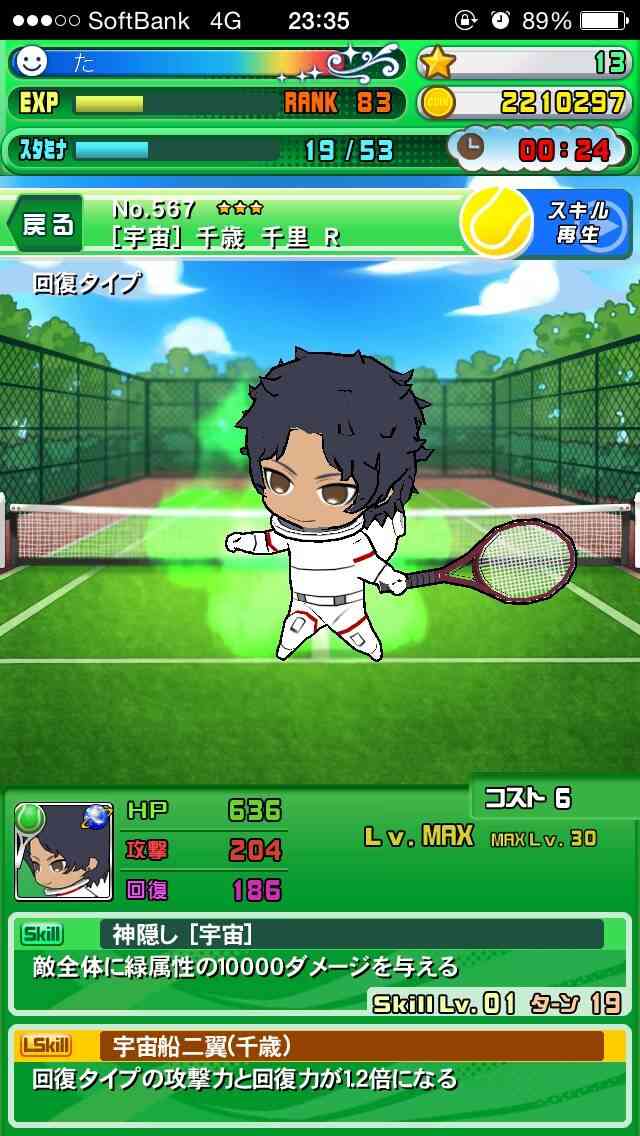Go back with the 戻る button
Image resolution: width=640 pixels, height=1136 pixels.
coord(45,224)
